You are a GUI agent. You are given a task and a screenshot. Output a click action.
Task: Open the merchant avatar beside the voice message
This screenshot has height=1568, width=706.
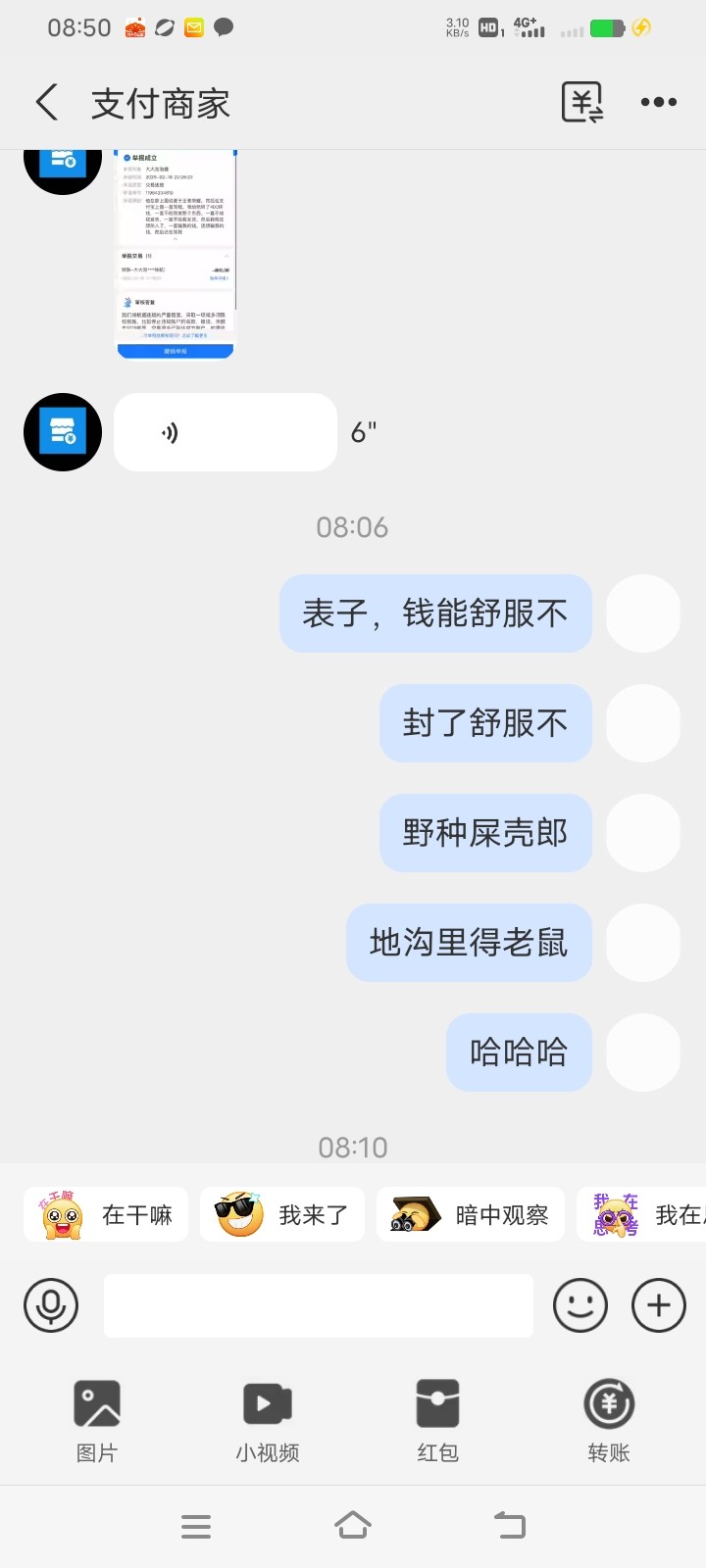(63, 432)
